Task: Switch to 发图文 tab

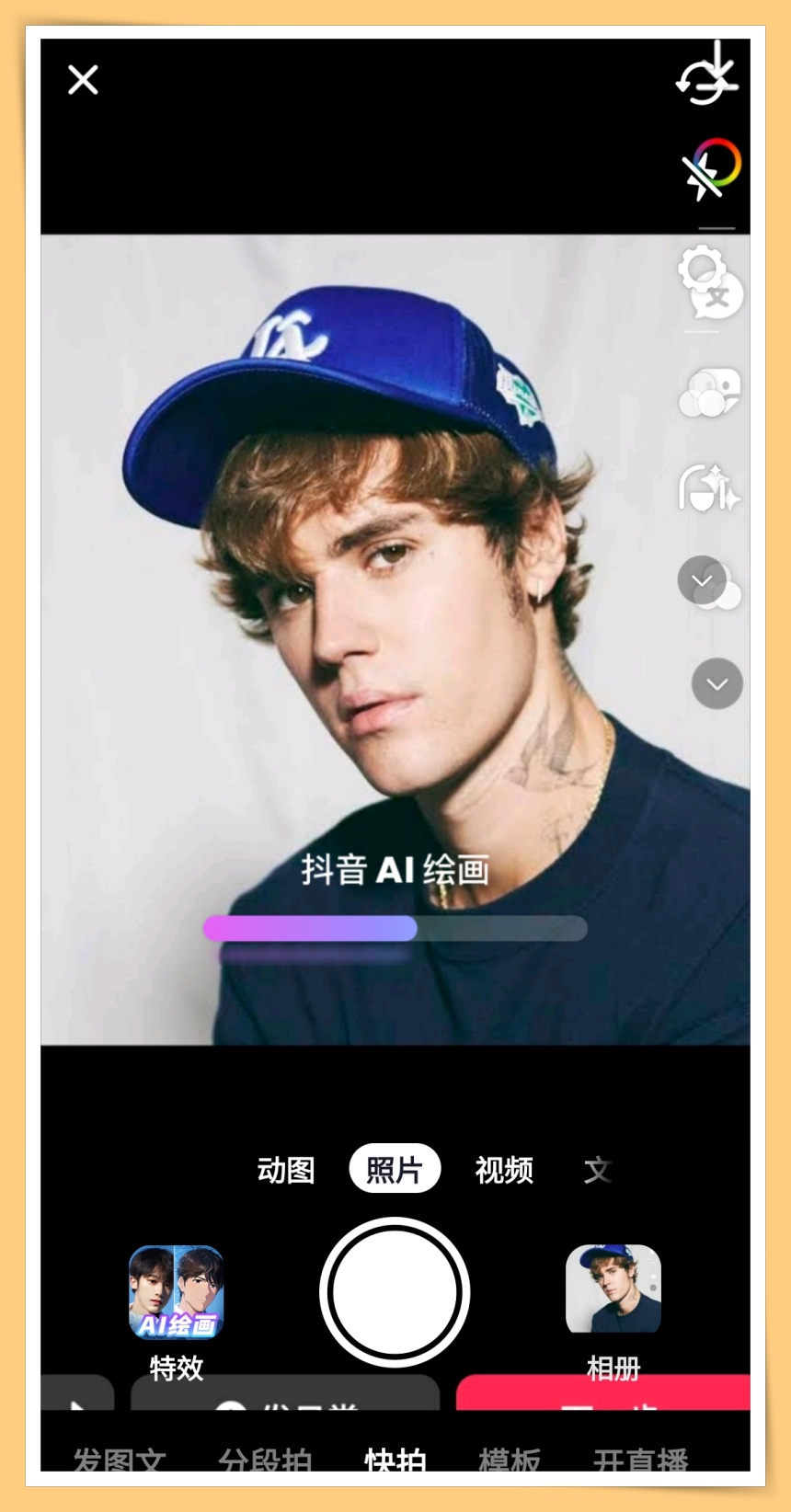Action: point(120,1458)
